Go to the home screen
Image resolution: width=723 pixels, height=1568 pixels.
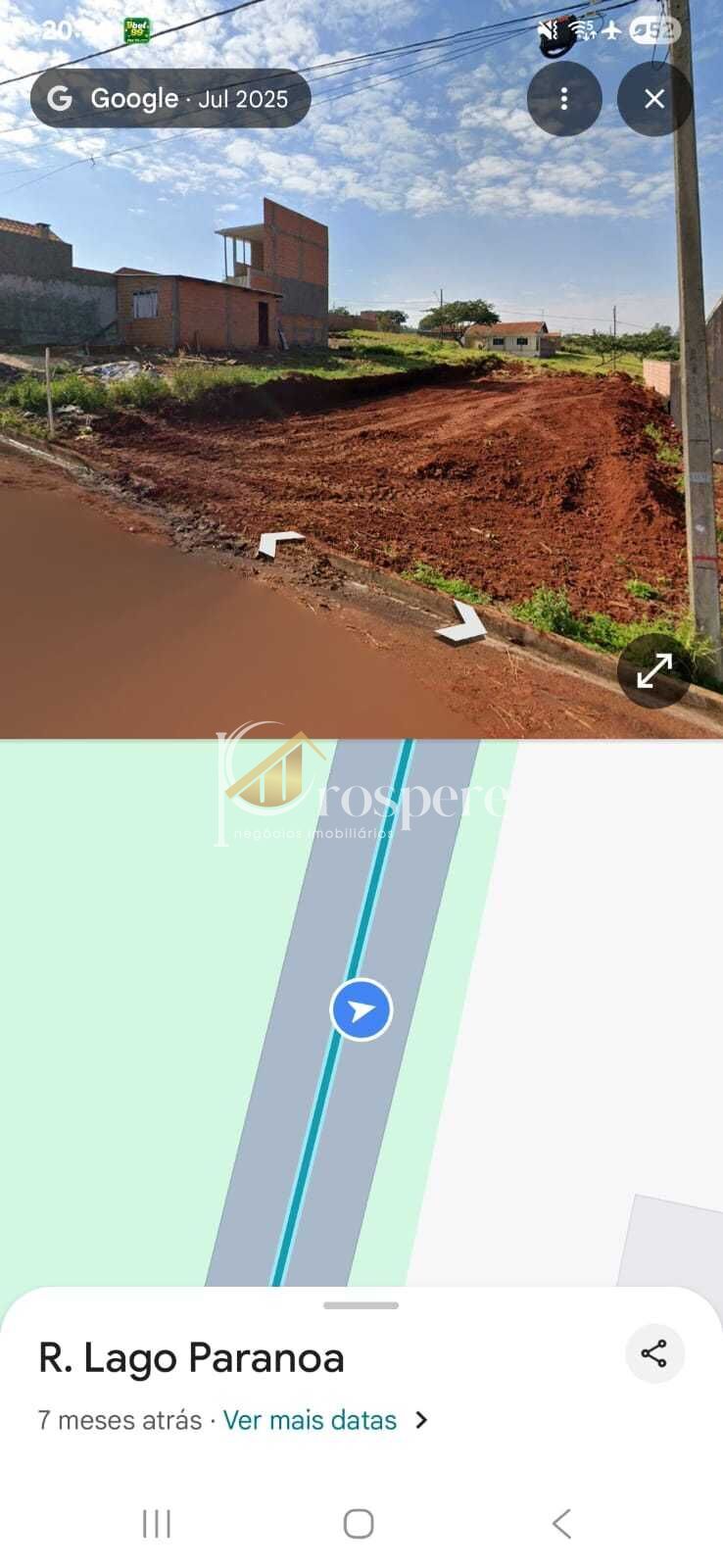[359, 1524]
